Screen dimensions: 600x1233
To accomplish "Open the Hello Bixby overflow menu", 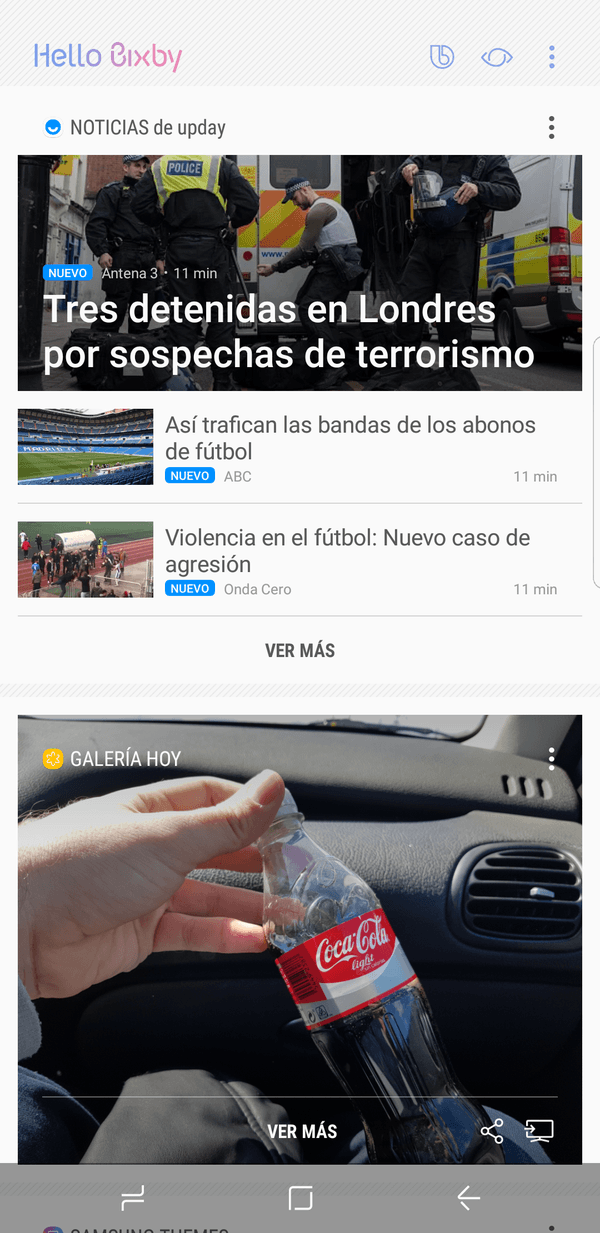I will click(551, 57).
